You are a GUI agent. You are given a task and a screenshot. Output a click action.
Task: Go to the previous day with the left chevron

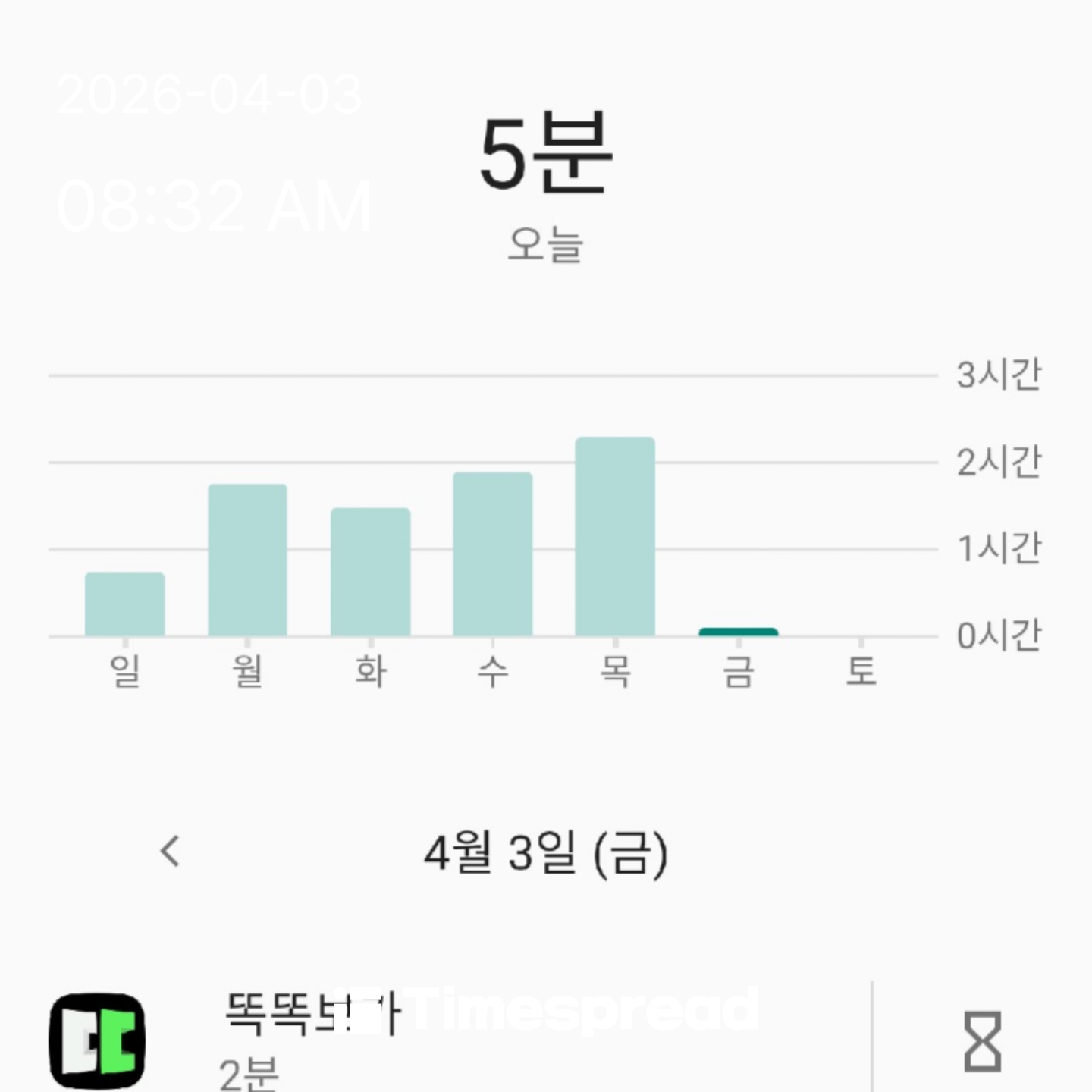[x=171, y=851]
